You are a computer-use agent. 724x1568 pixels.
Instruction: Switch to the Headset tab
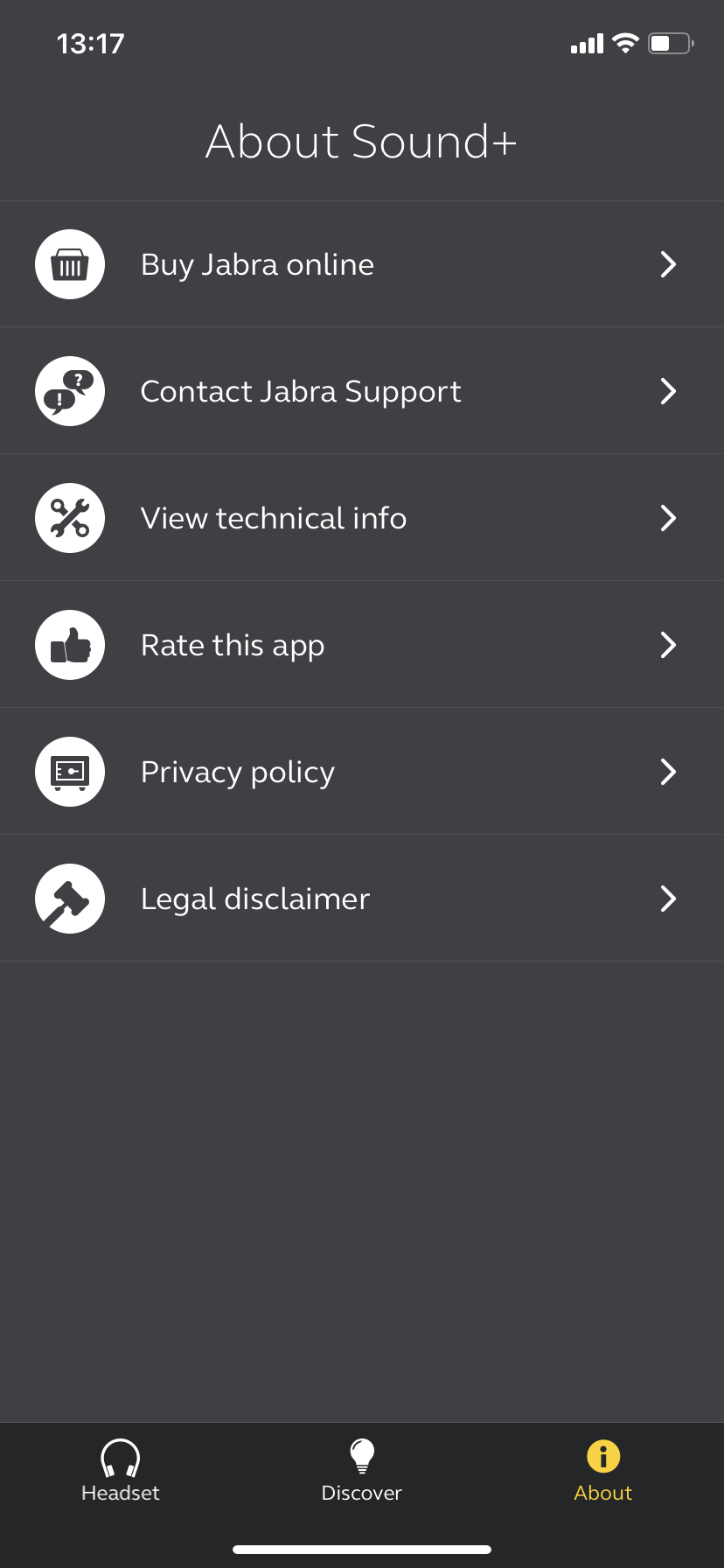(x=121, y=1472)
